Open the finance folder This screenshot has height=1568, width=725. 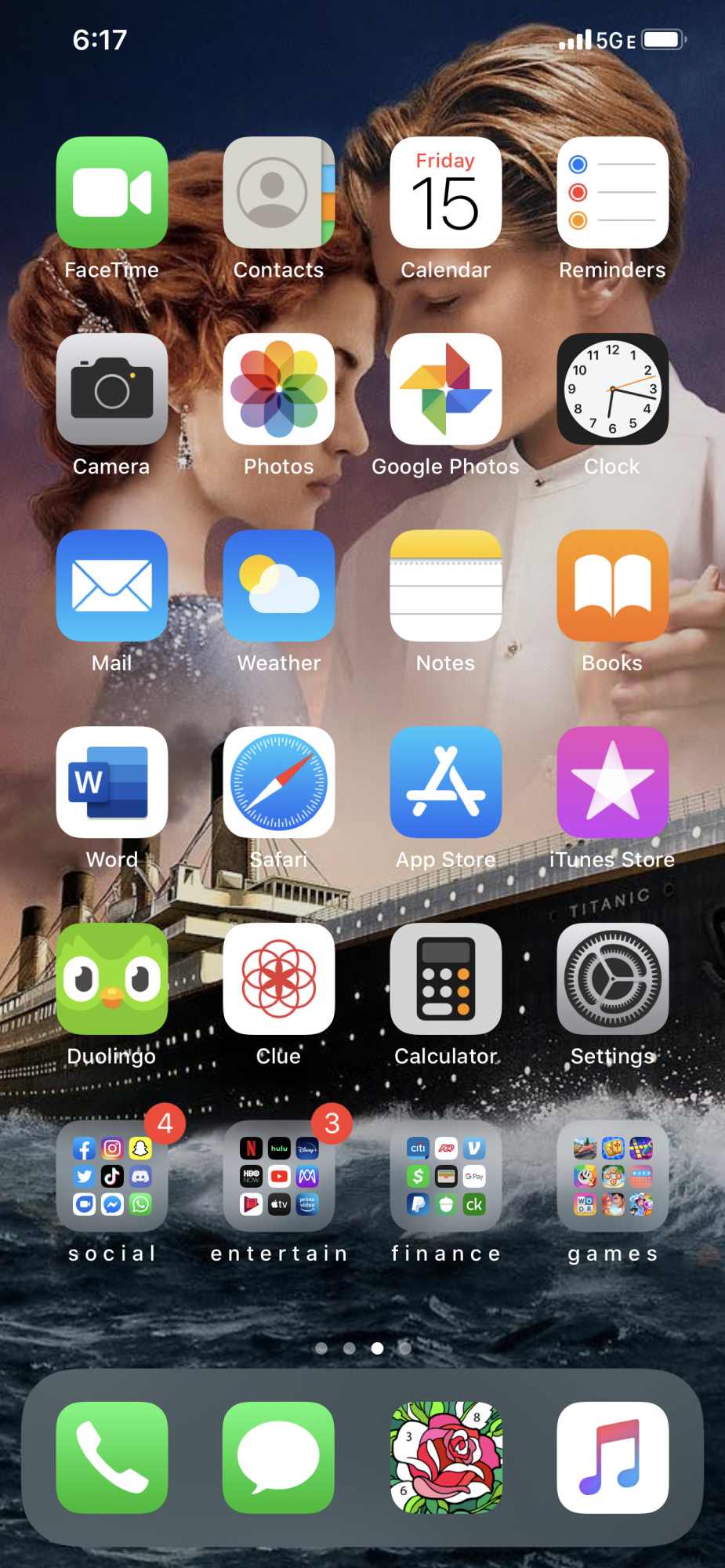(x=446, y=1176)
